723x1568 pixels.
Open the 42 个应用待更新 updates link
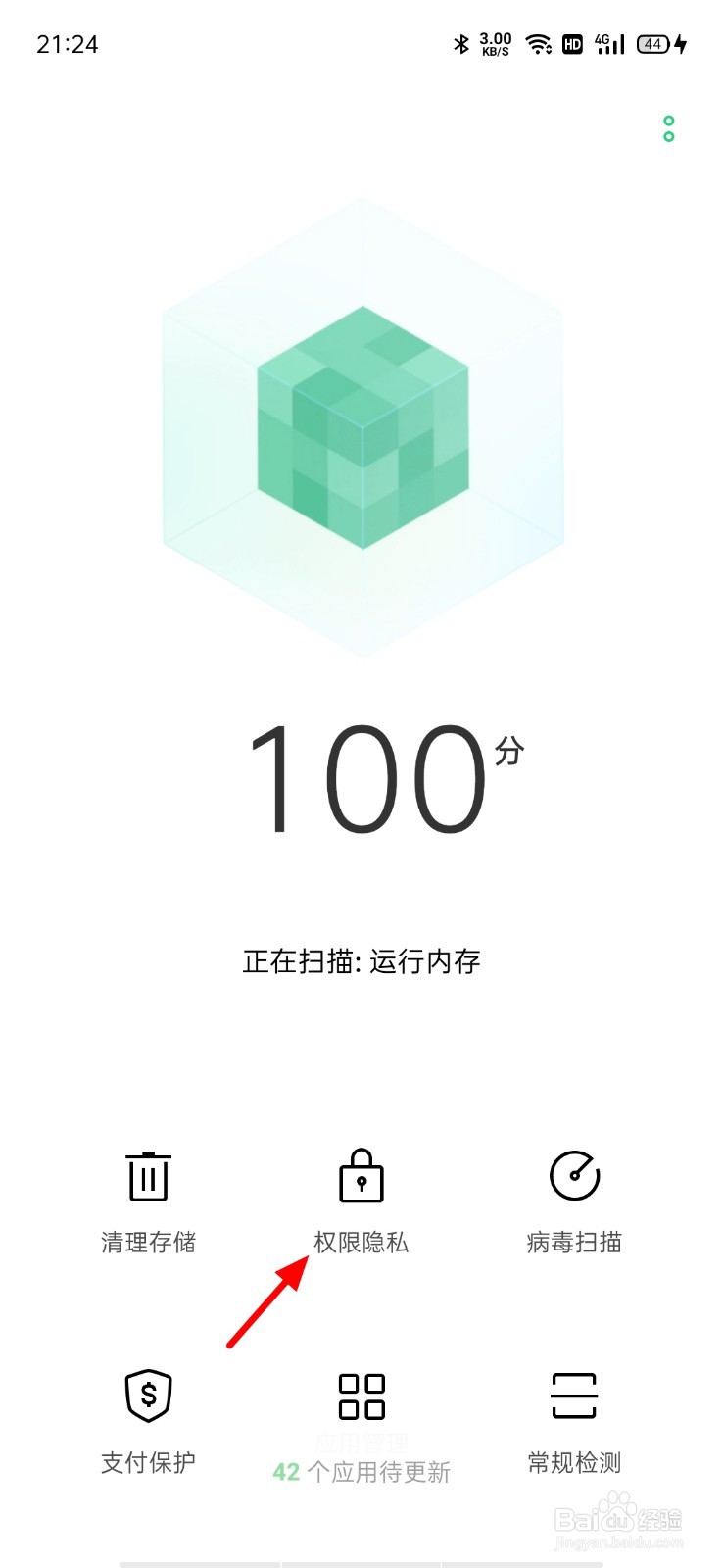click(x=361, y=1470)
